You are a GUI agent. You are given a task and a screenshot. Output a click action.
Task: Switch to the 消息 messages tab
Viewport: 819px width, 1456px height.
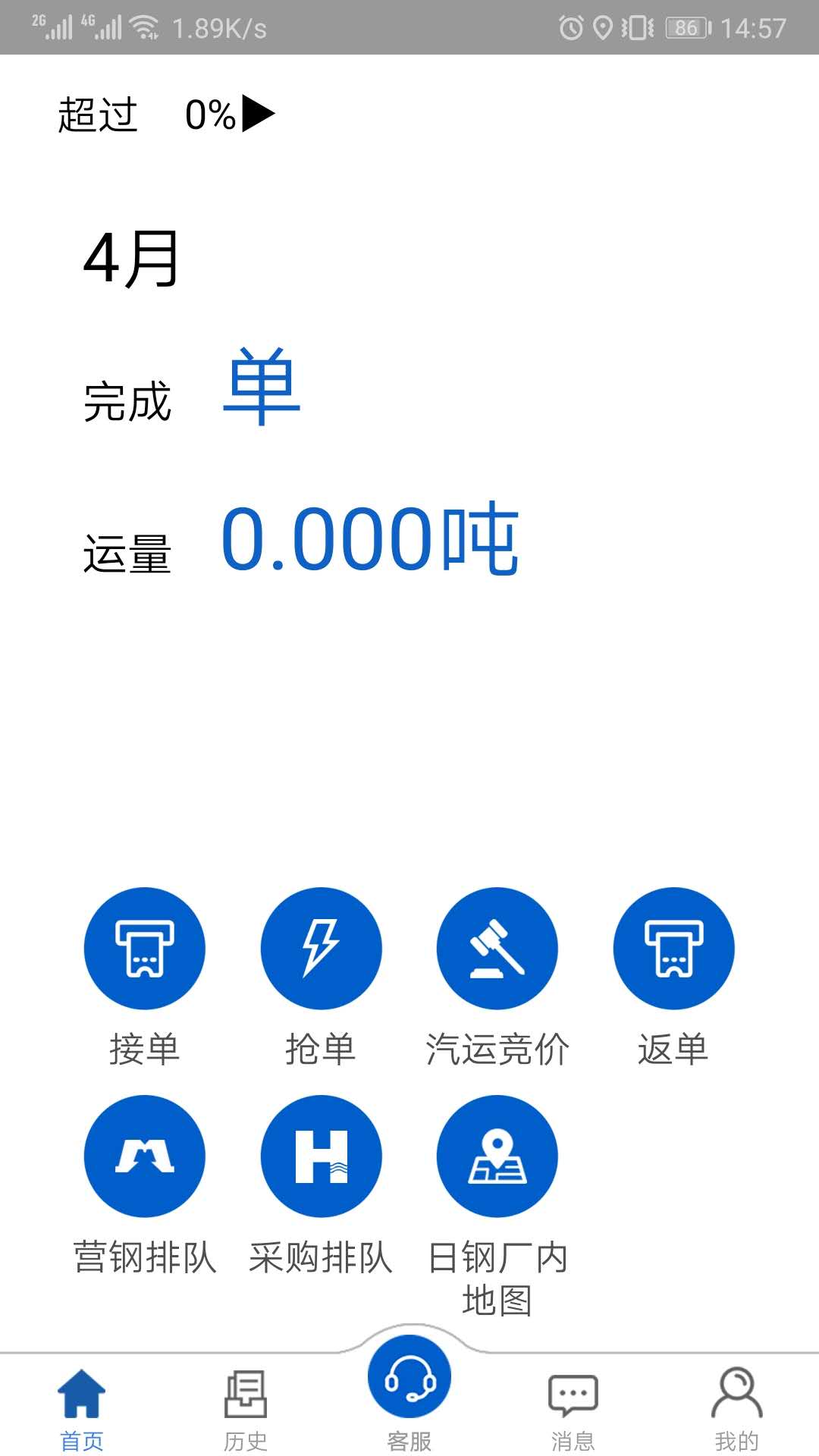(x=573, y=1407)
